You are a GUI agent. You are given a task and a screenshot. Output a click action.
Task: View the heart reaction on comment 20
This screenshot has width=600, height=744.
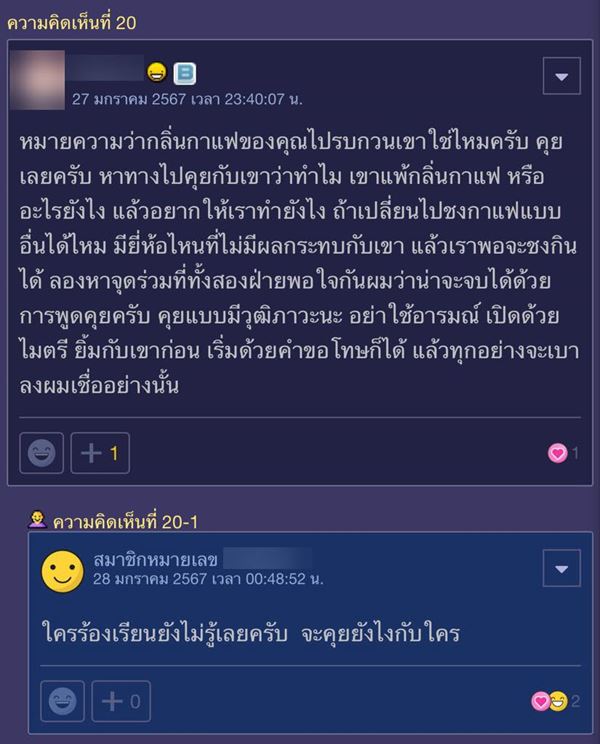[558, 453]
